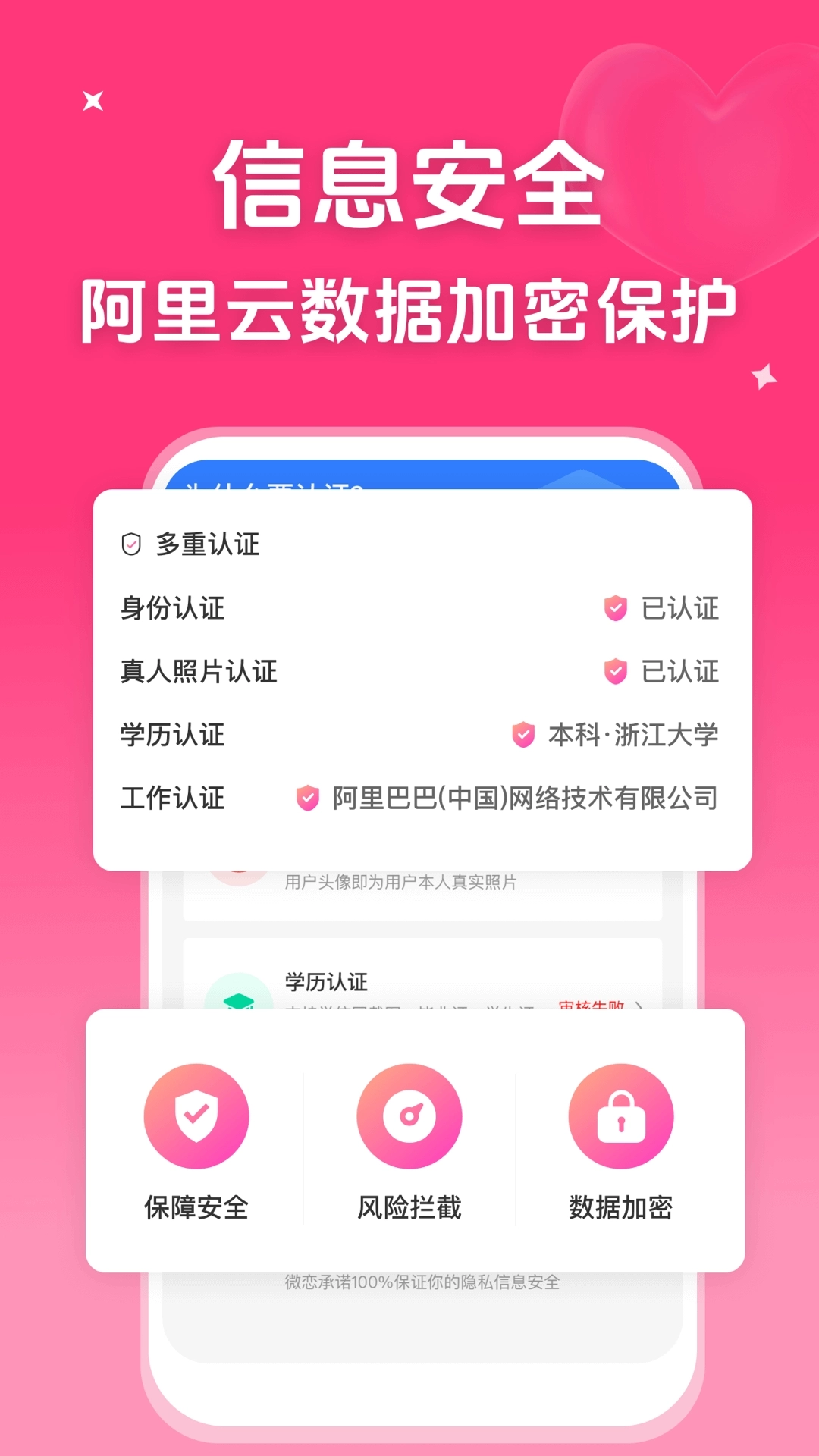This screenshot has width=819, height=1456.
Task: Click the 阿里巴巴(中国)网络技术有限公司 company text
Action: [529, 797]
